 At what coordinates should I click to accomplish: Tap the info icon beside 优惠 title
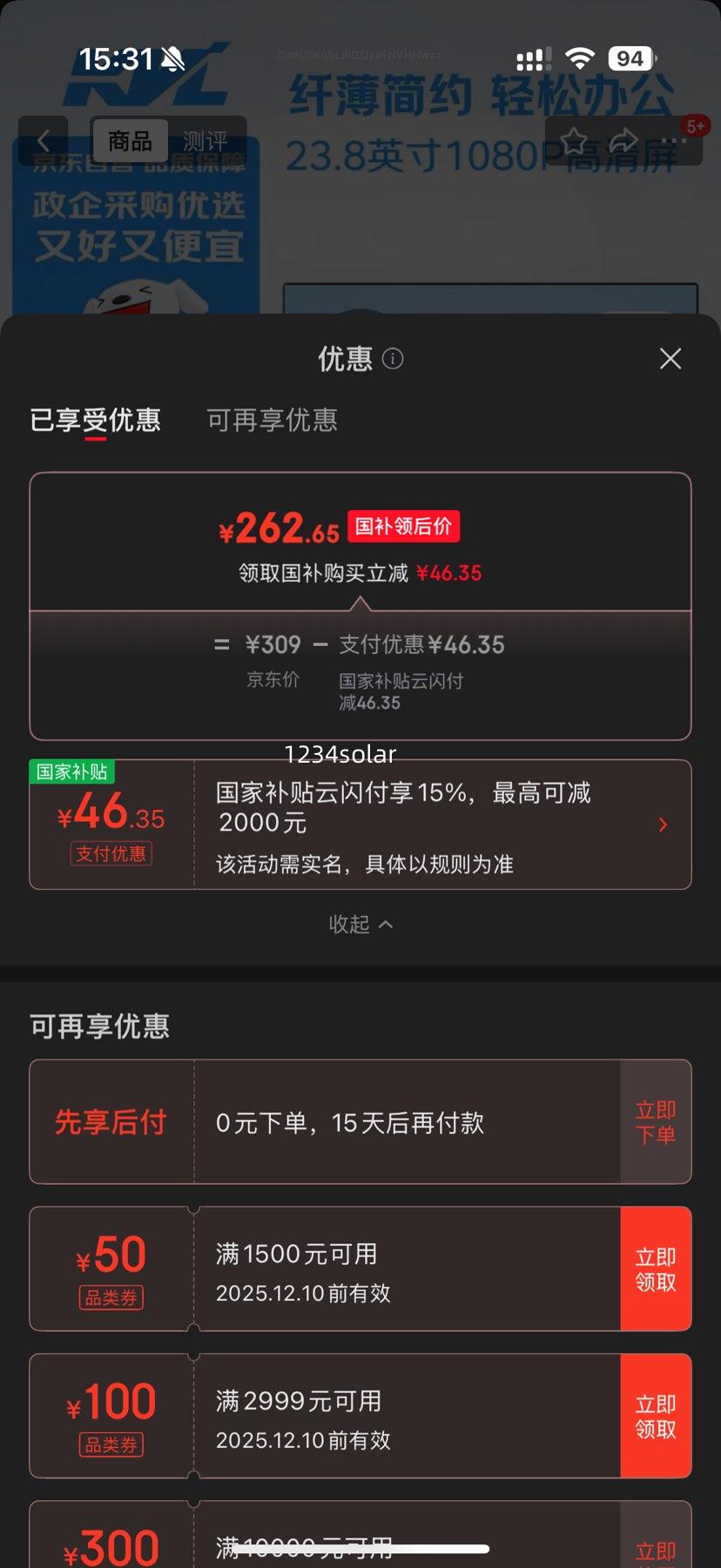[x=393, y=359]
